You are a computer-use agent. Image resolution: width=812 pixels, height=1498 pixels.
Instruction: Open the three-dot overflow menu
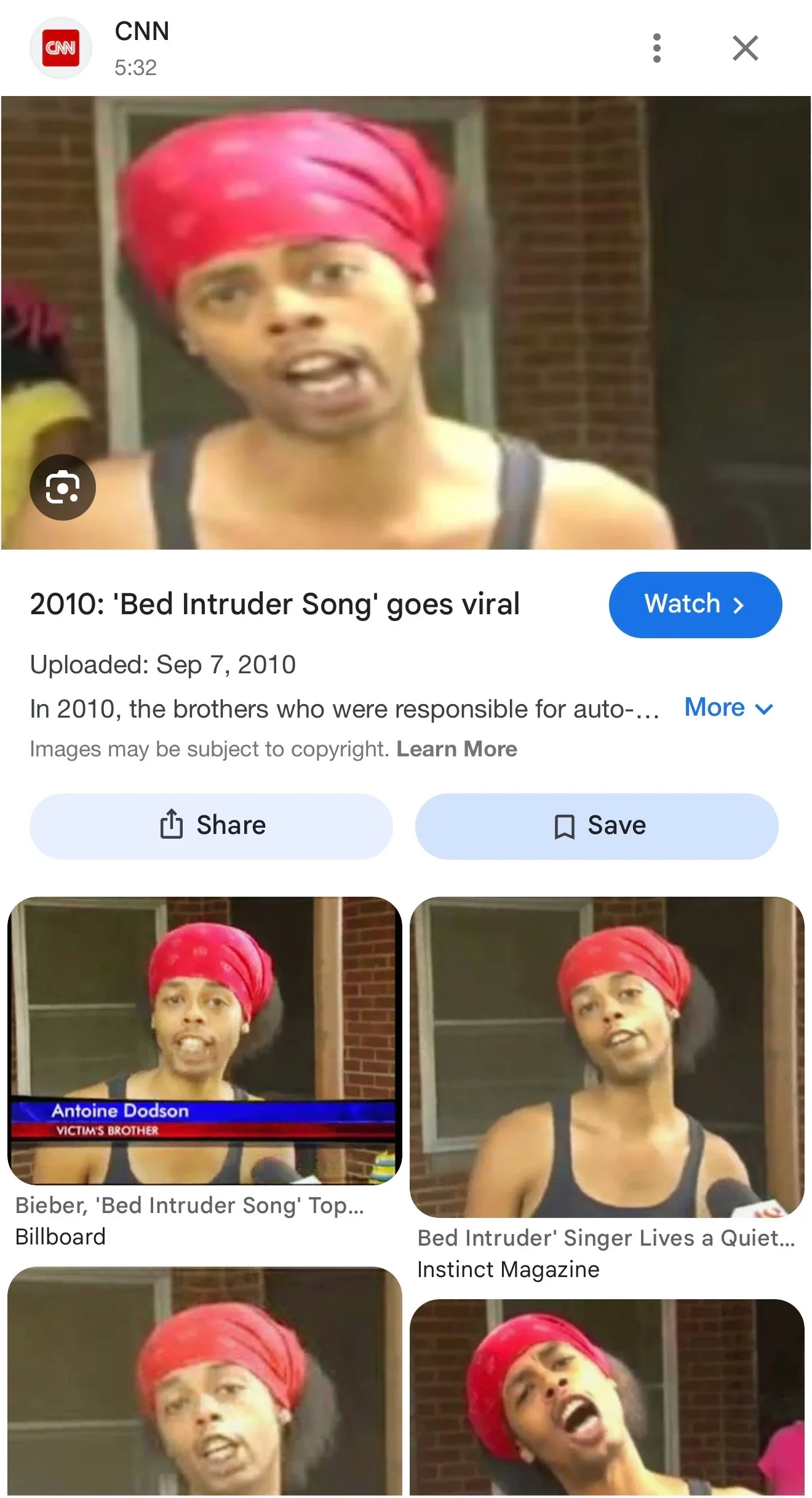coord(656,48)
